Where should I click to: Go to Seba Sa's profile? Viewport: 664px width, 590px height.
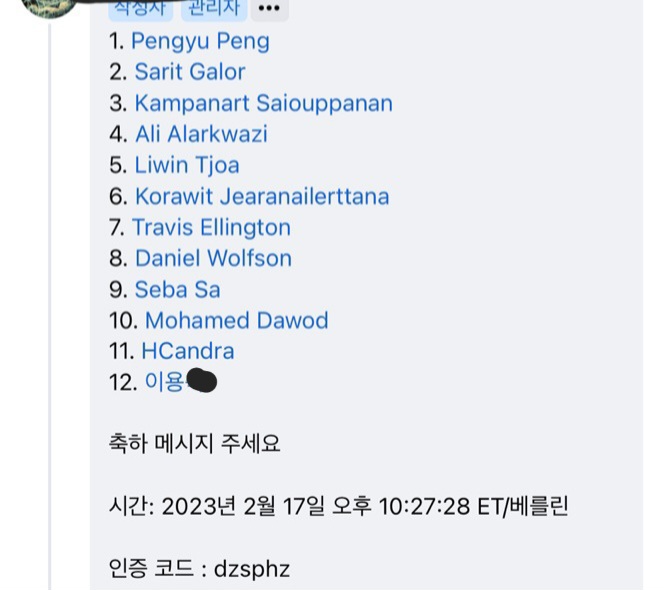(177, 289)
